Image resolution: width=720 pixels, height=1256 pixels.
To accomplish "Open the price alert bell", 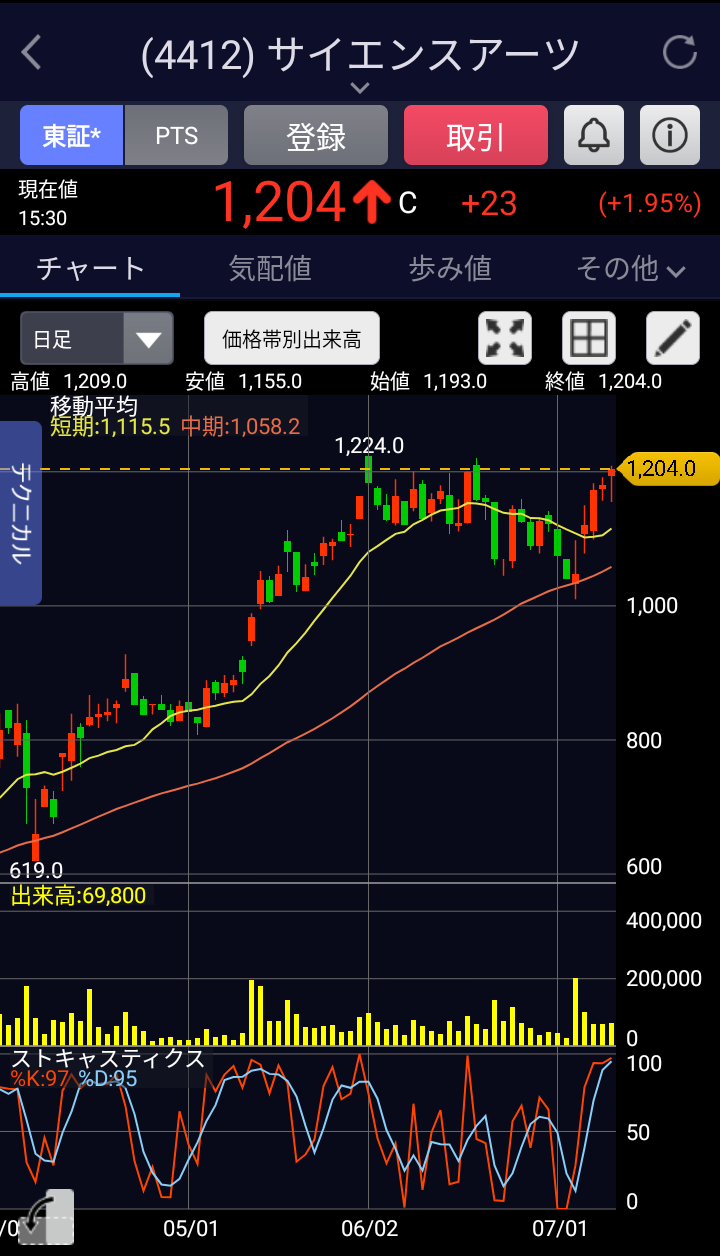I will point(594,135).
